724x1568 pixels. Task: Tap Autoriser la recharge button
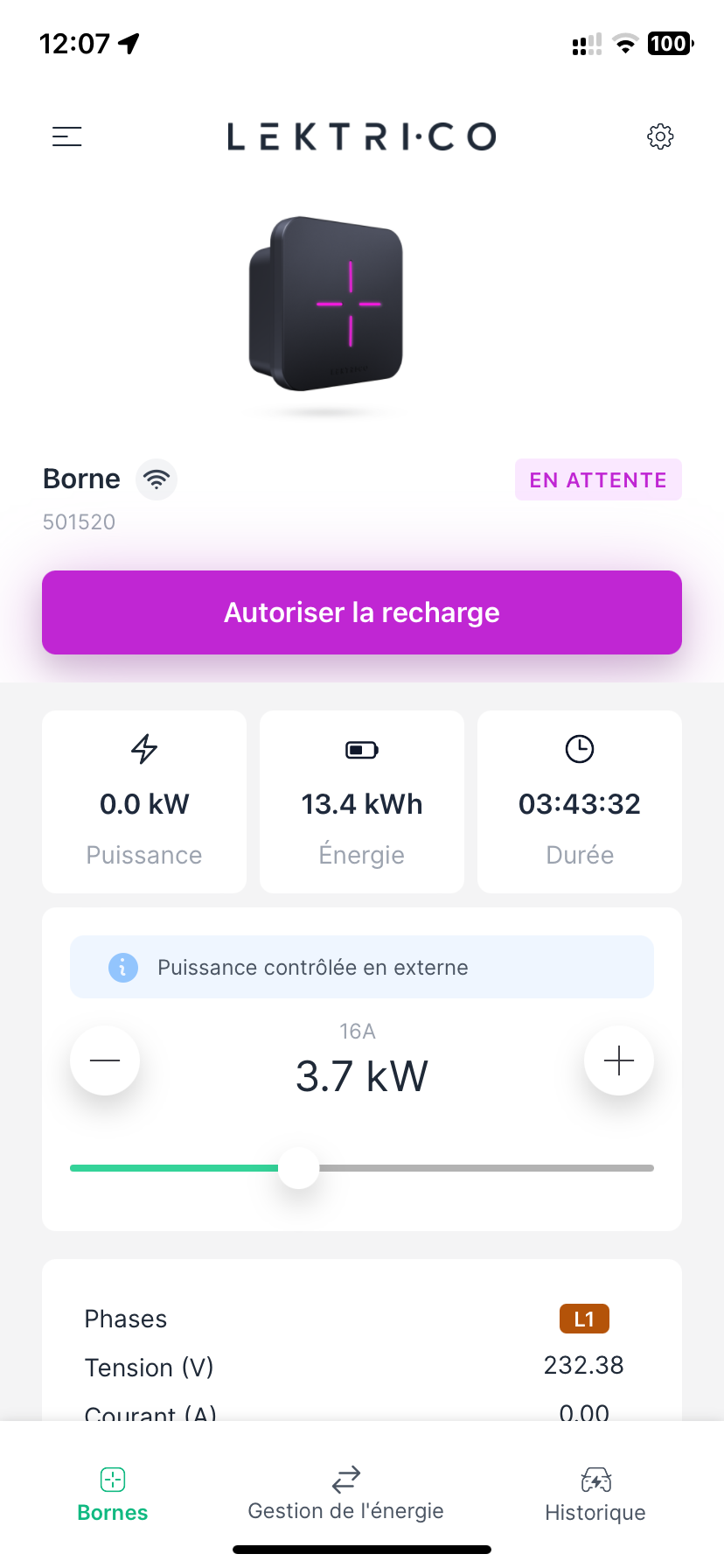pos(362,612)
